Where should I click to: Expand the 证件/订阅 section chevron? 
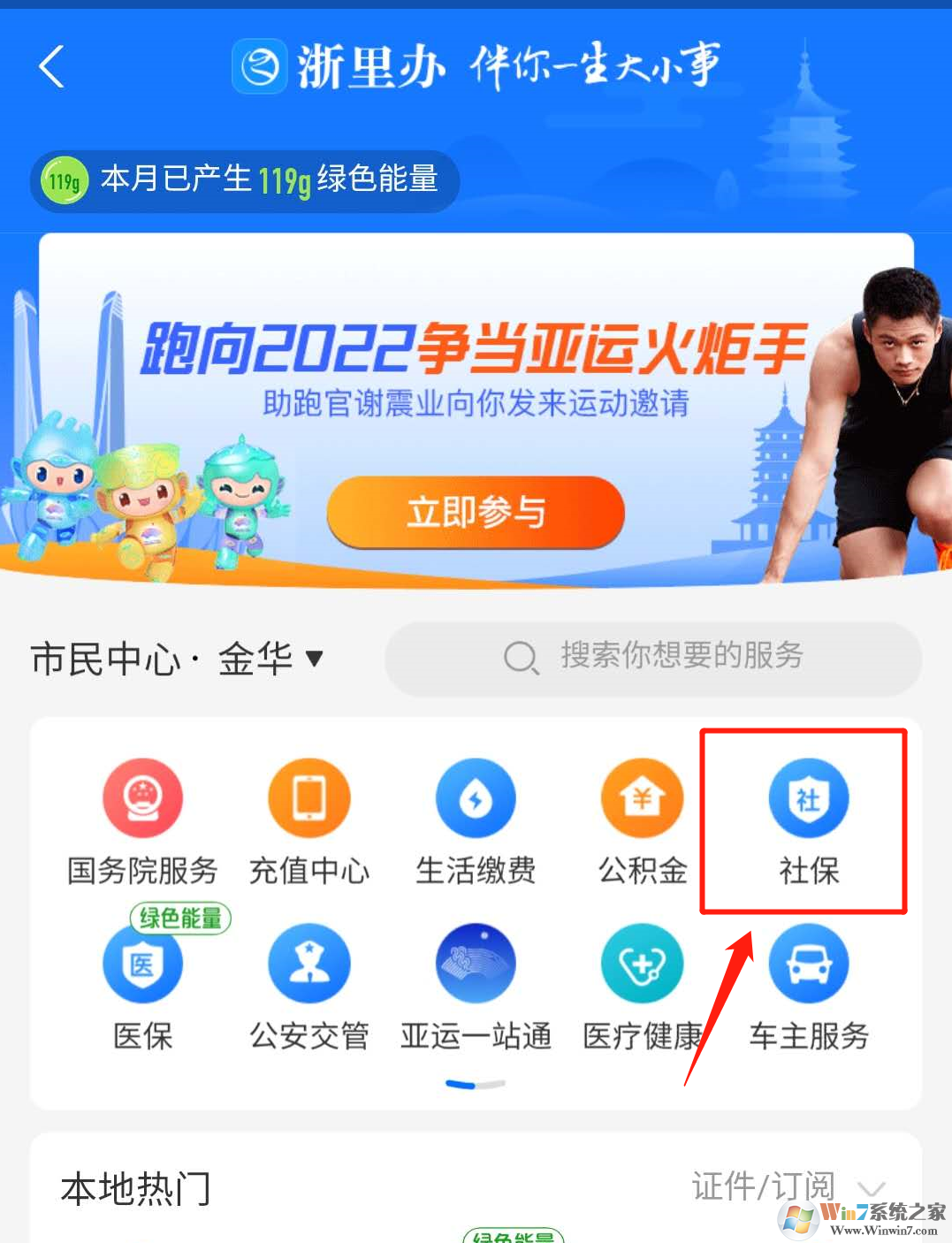pyautogui.click(x=872, y=1187)
